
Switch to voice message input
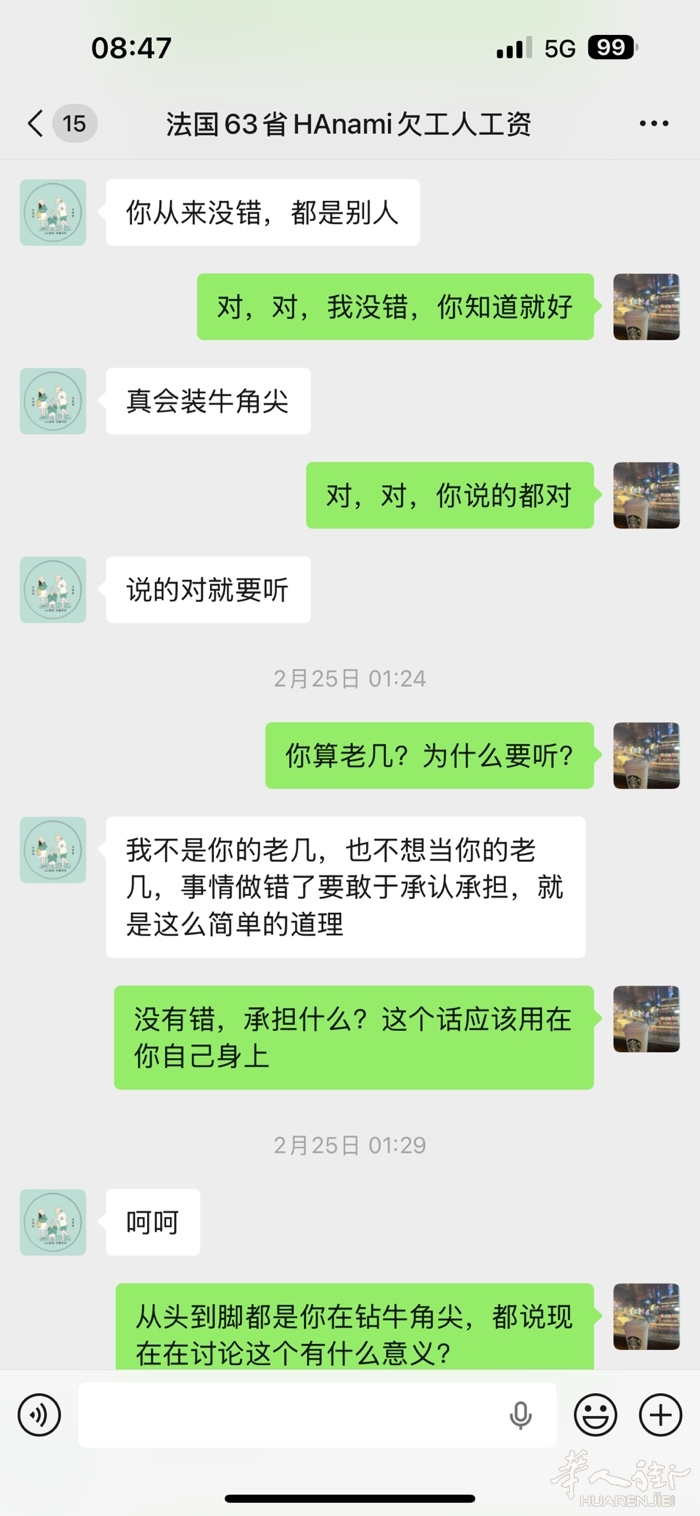pos(39,1415)
